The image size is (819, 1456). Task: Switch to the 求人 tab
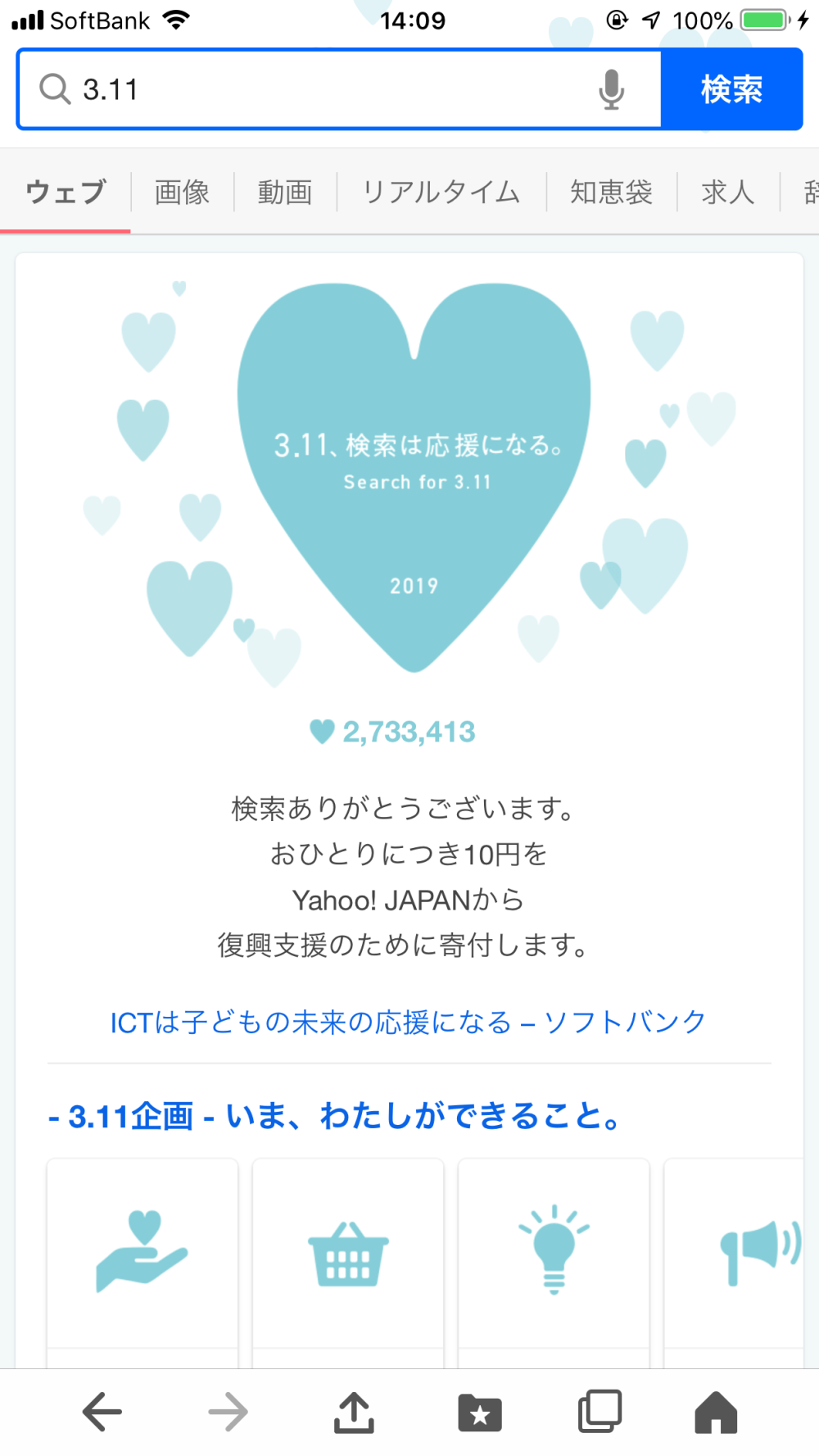[727, 192]
